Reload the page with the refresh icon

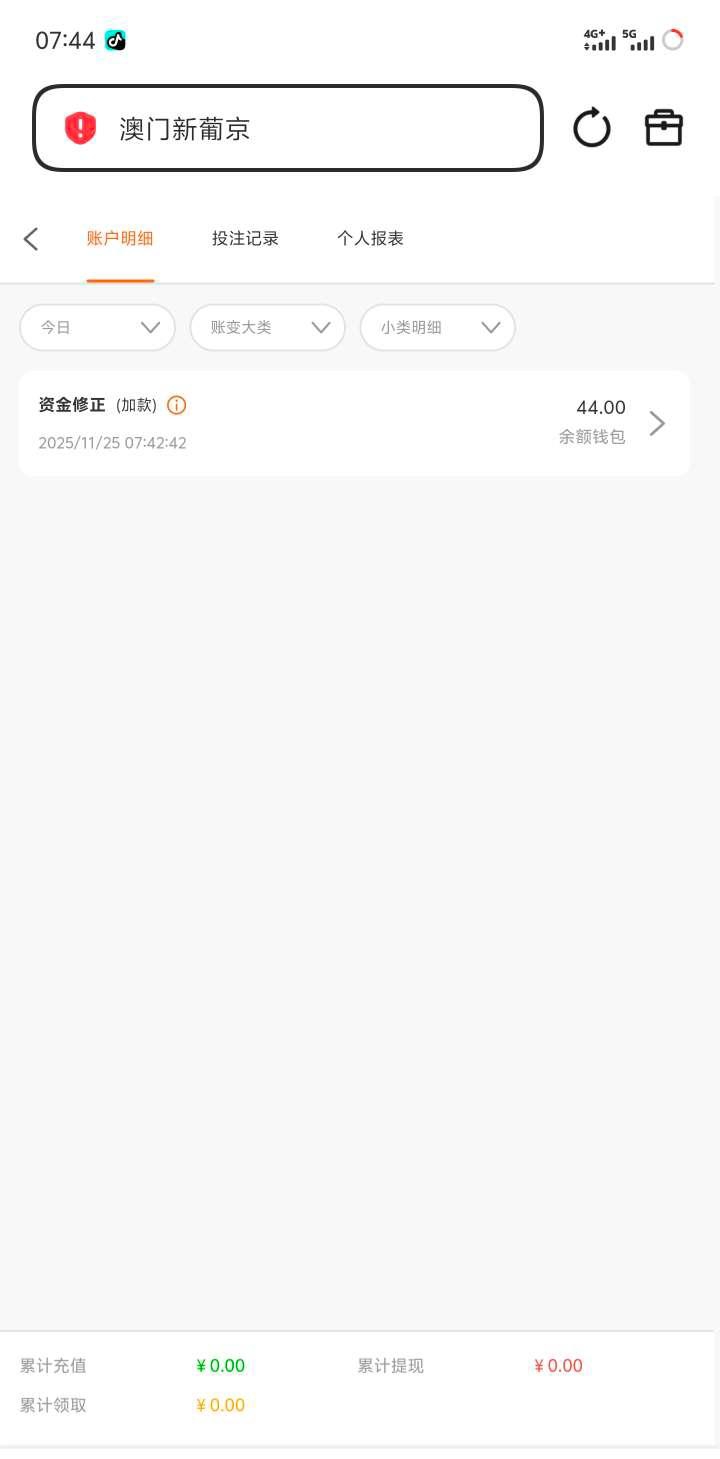pyautogui.click(x=591, y=128)
